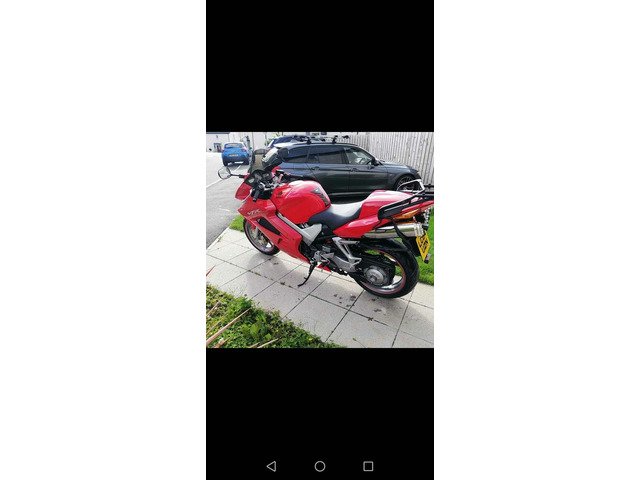Tap the home button in the navigation bar

pos(320,466)
